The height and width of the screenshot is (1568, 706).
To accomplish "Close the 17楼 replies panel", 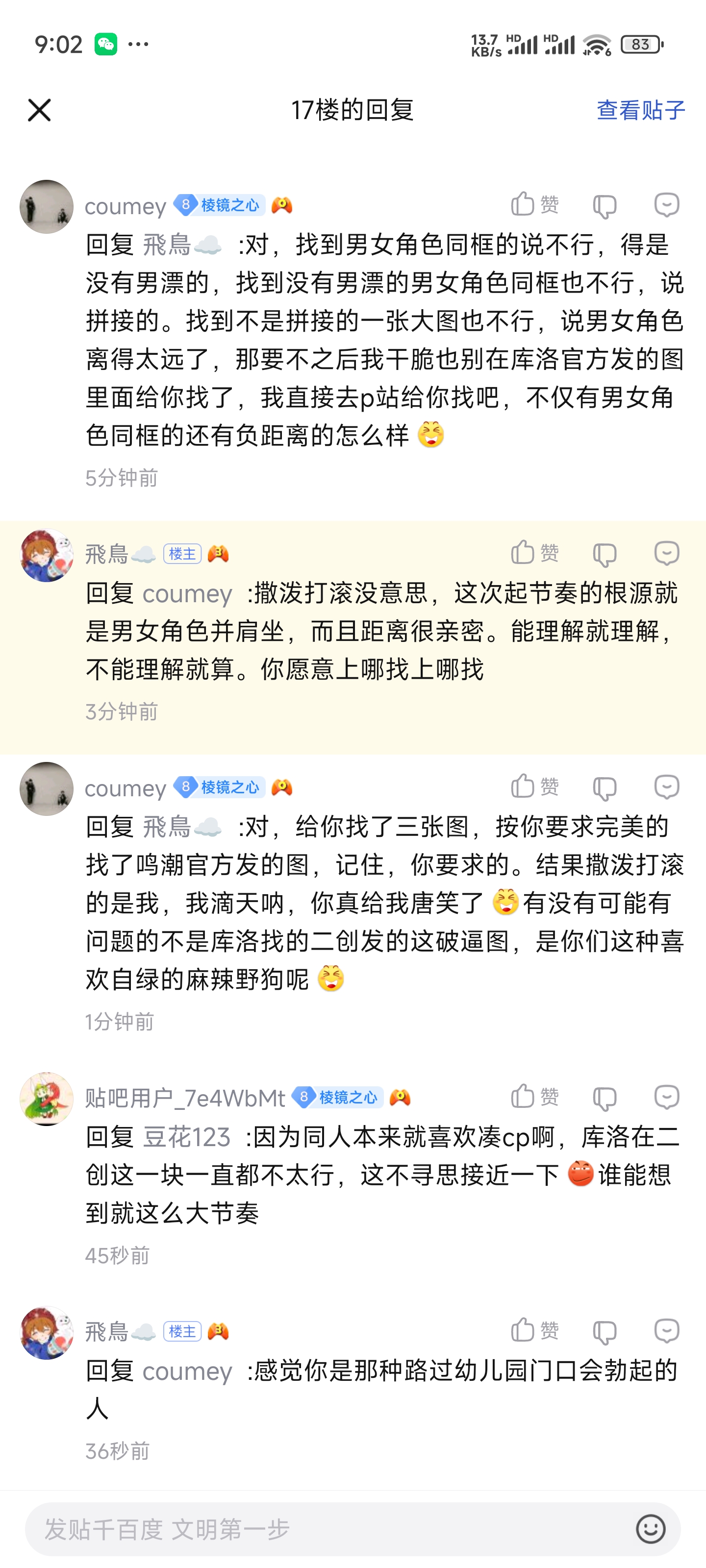I will point(40,110).
